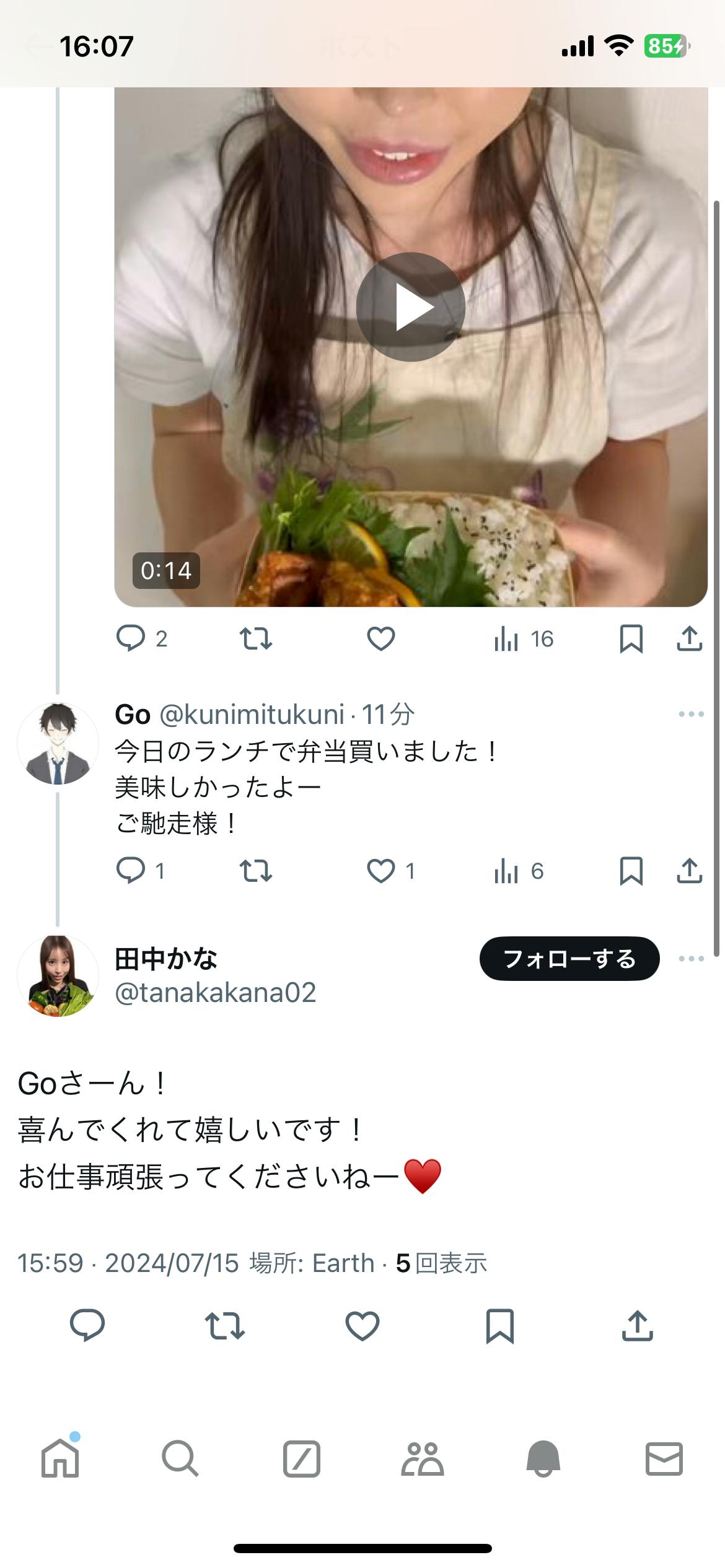This screenshot has height=1568, width=725.
Task: Open overflow menu on Go's reply
Action: [691, 714]
